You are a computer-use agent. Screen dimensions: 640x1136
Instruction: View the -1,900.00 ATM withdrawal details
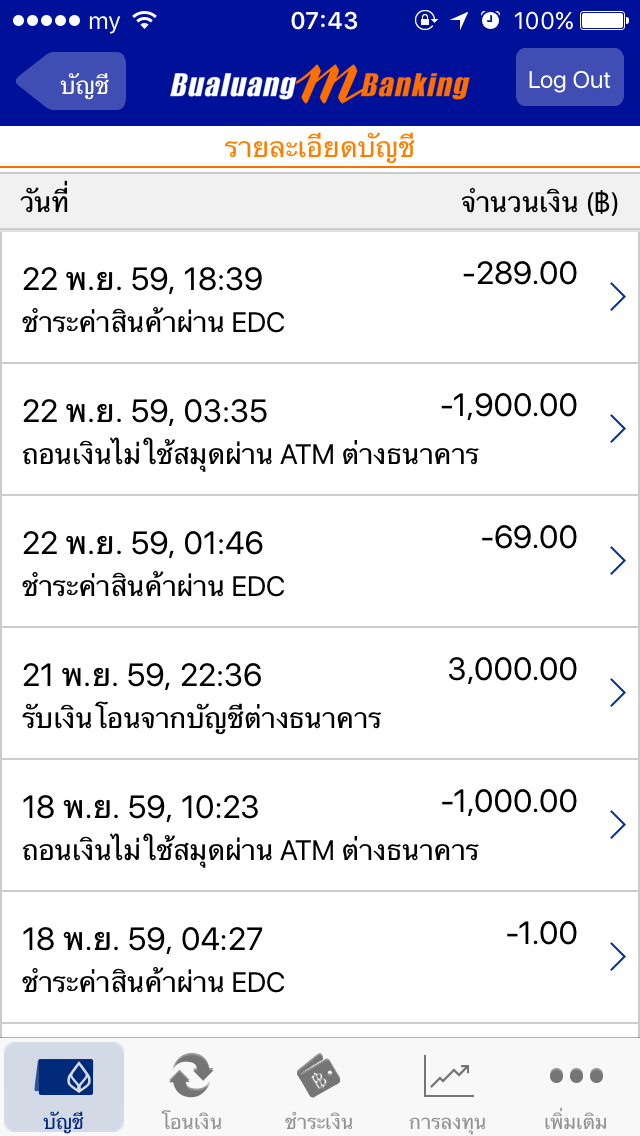(320, 429)
